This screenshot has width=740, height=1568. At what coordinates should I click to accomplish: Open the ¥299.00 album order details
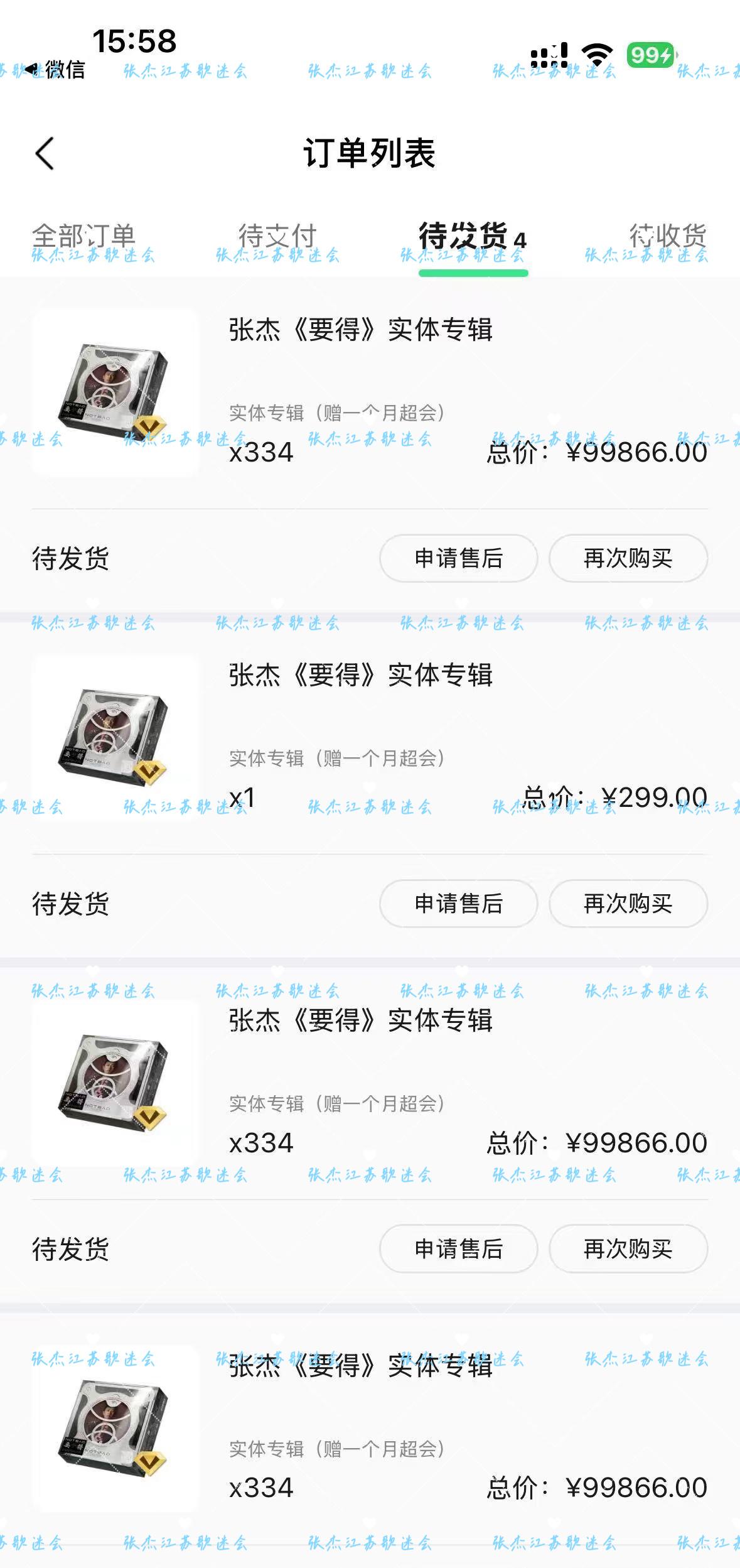pyautogui.click(x=360, y=676)
